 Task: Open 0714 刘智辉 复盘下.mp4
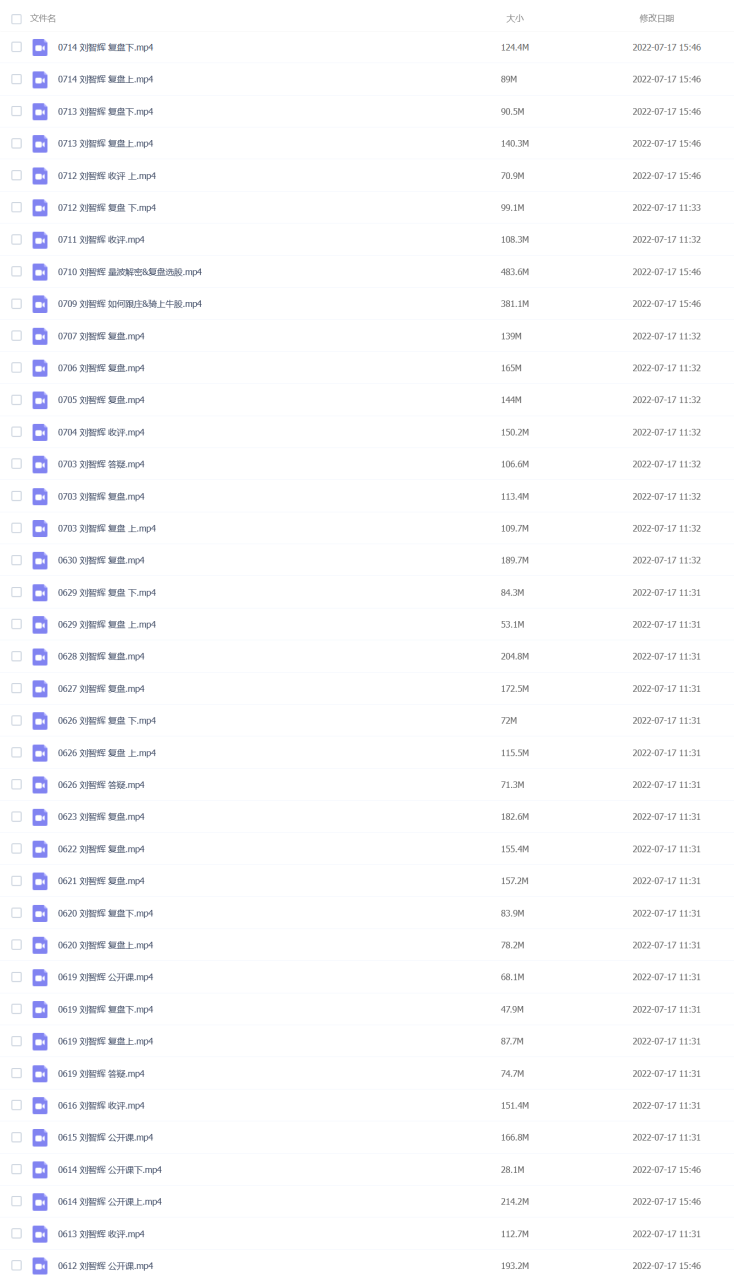point(105,47)
